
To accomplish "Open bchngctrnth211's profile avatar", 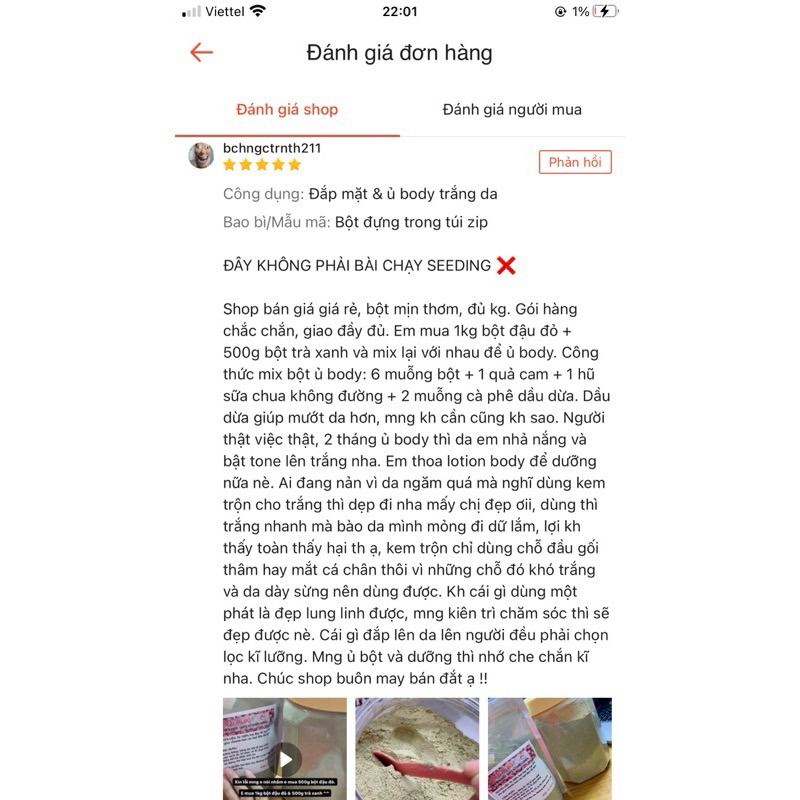I will (201, 155).
